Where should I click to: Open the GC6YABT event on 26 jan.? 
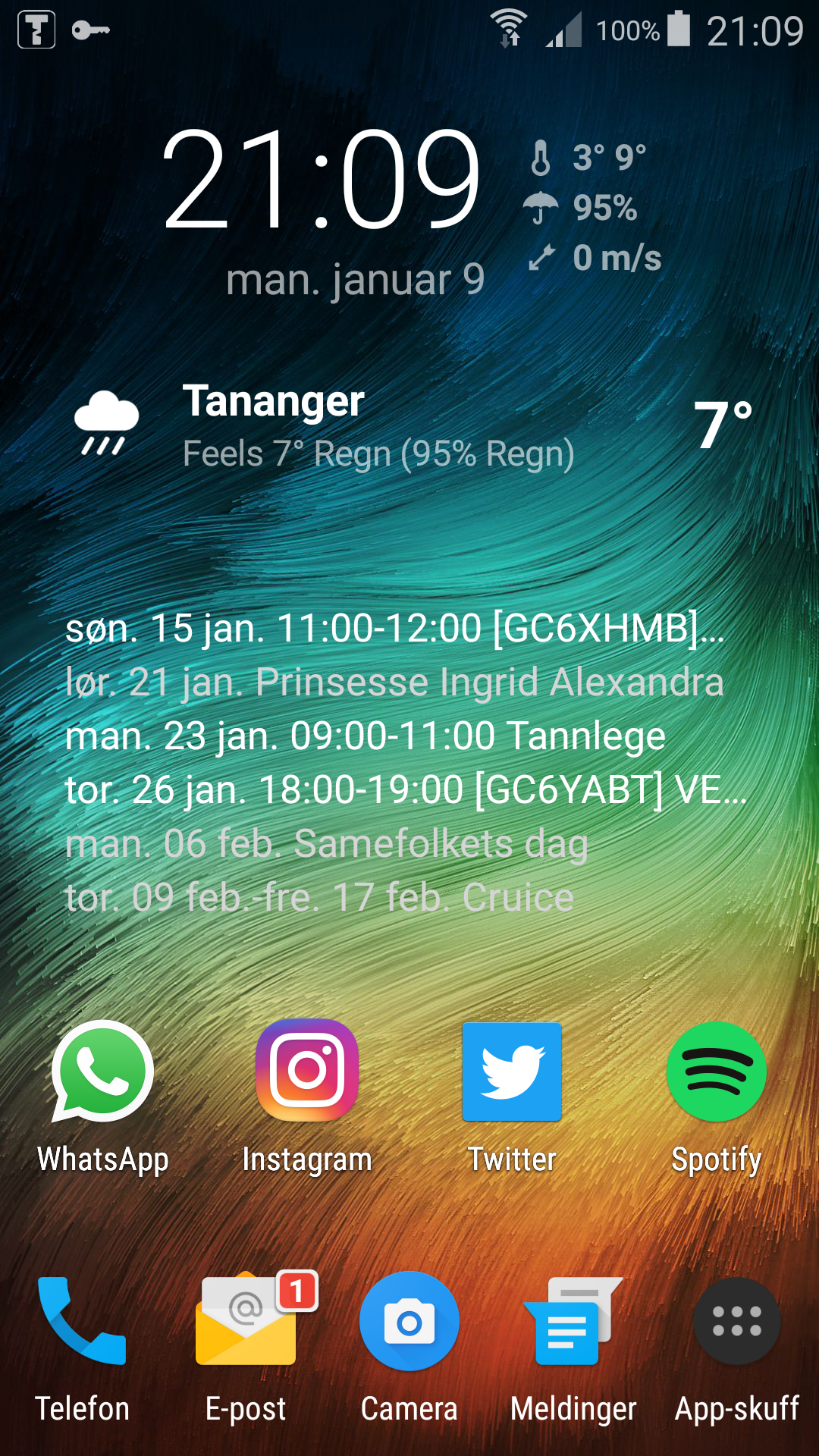click(406, 790)
